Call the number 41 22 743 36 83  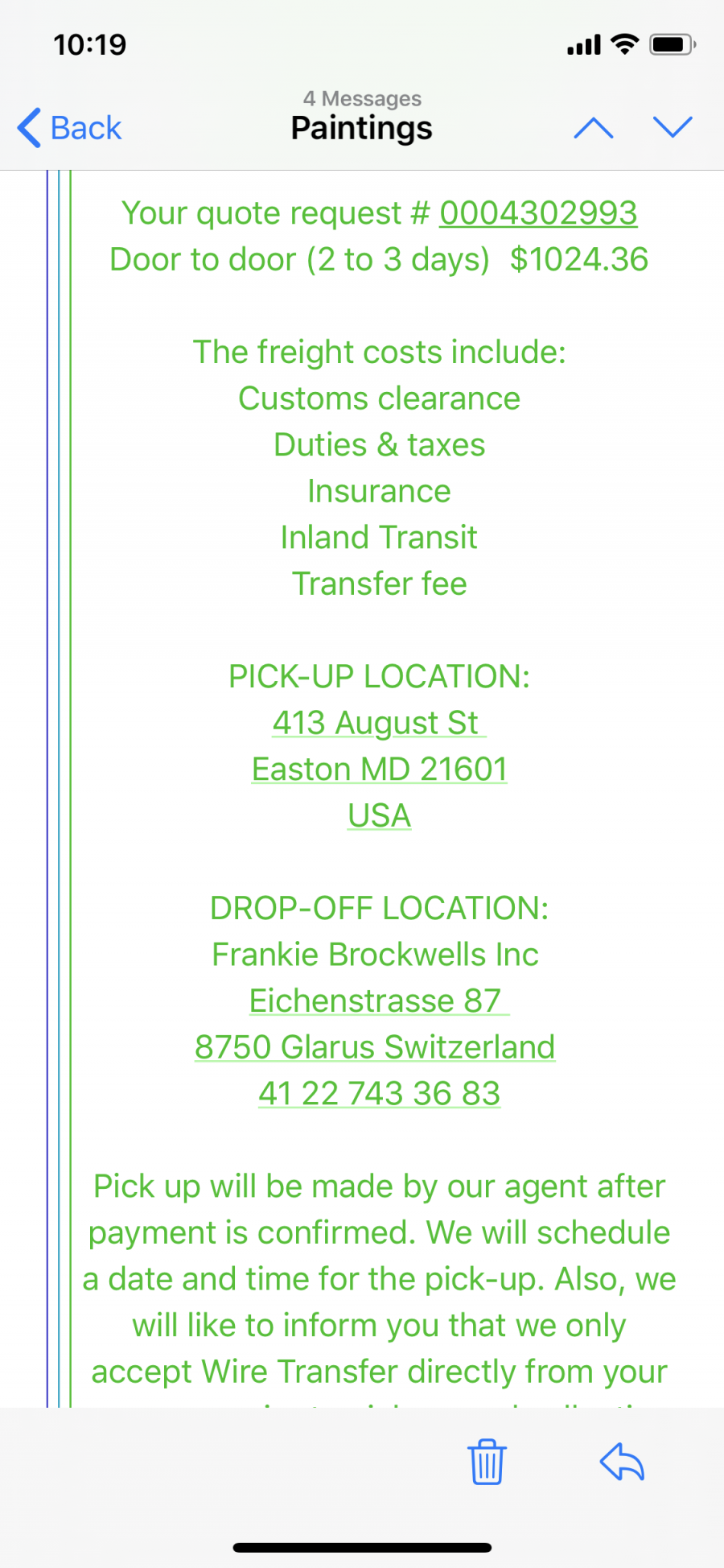tap(379, 1094)
